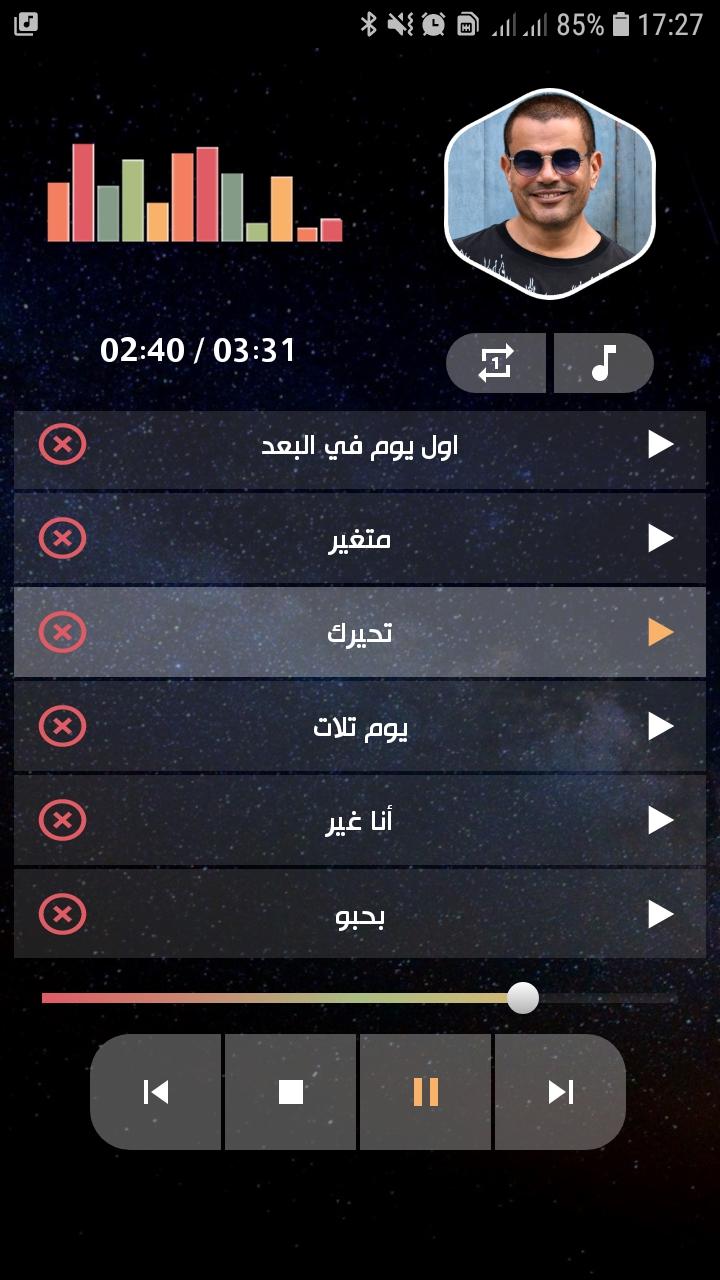Remove اول يوم في البعد from the list
This screenshot has height=1280, width=720.
(62, 445)
